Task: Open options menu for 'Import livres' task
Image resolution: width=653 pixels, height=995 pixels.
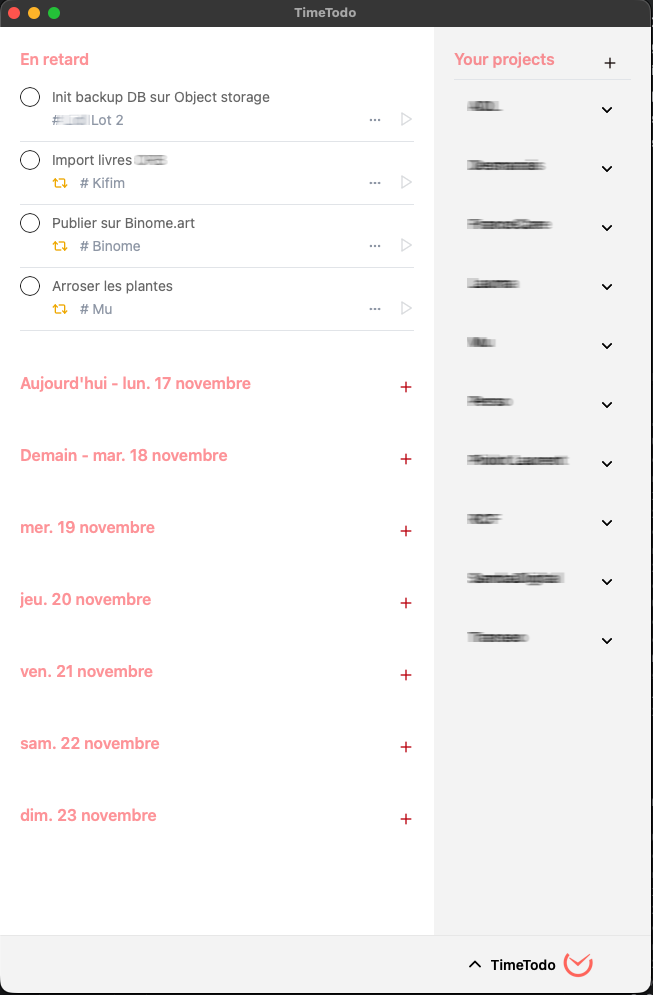Action: [x=375, y=183]
